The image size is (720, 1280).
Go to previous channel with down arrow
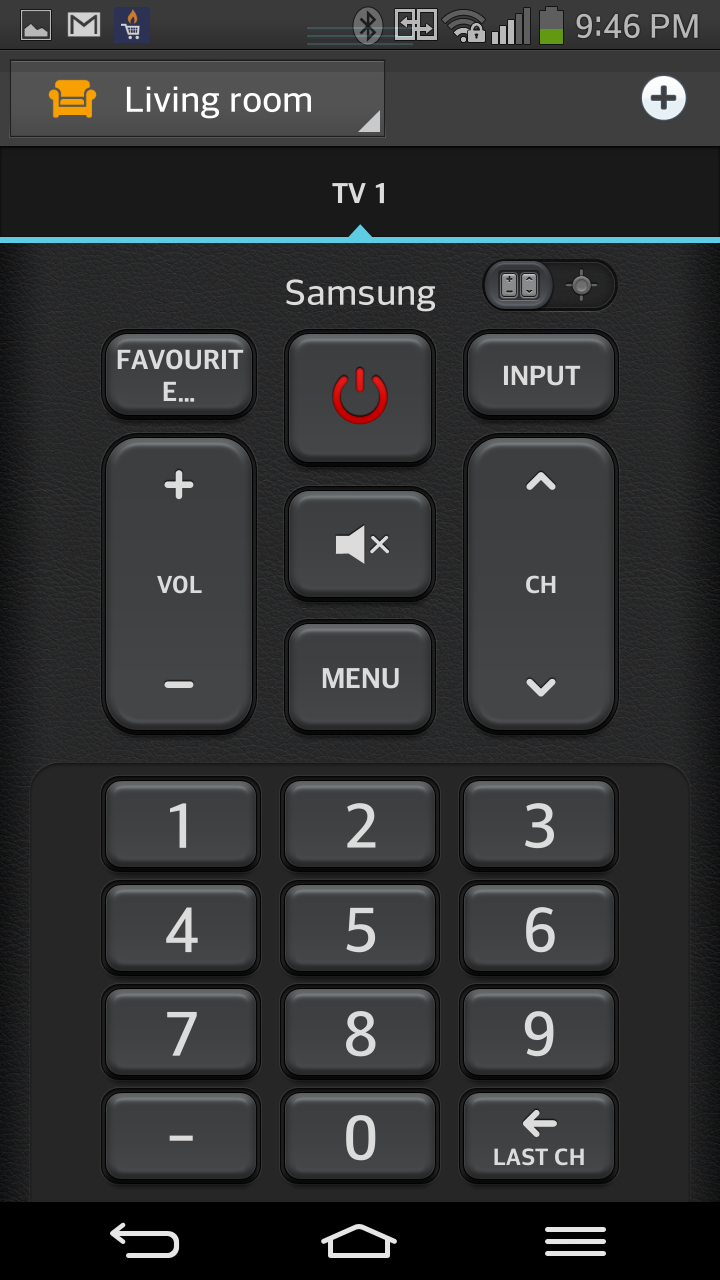541,686
